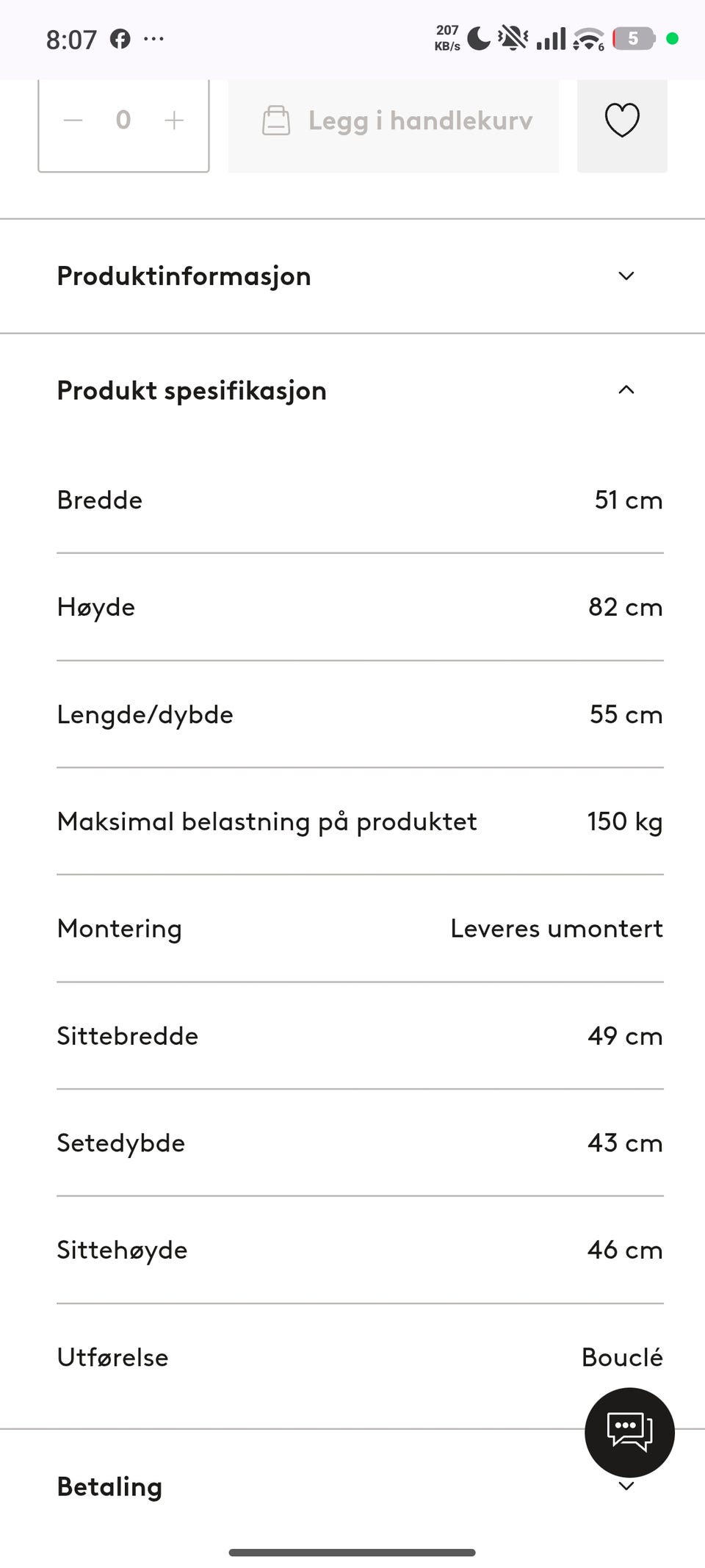
Task: Decrease quantity with the minus button
Action: pyautogui.click(x=73, y=121)
